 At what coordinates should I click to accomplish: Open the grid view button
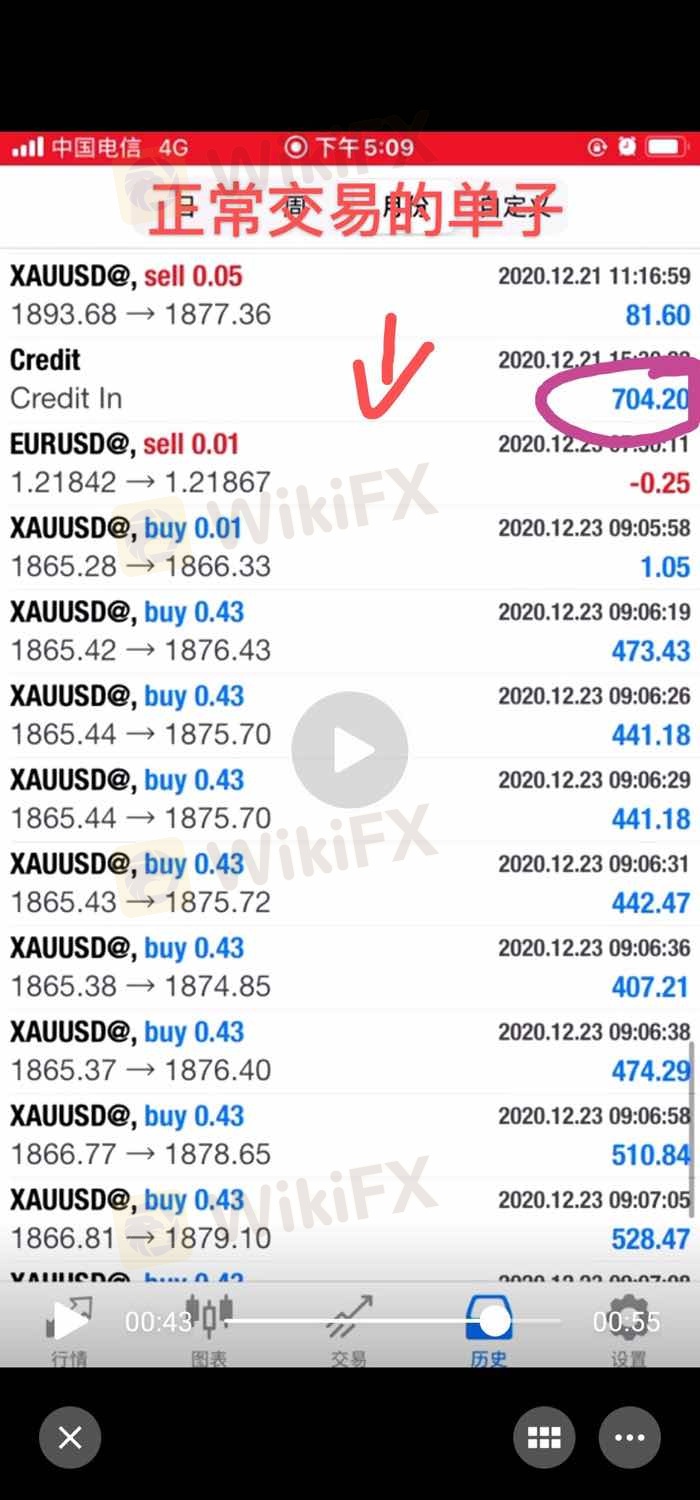(544, 1438)
